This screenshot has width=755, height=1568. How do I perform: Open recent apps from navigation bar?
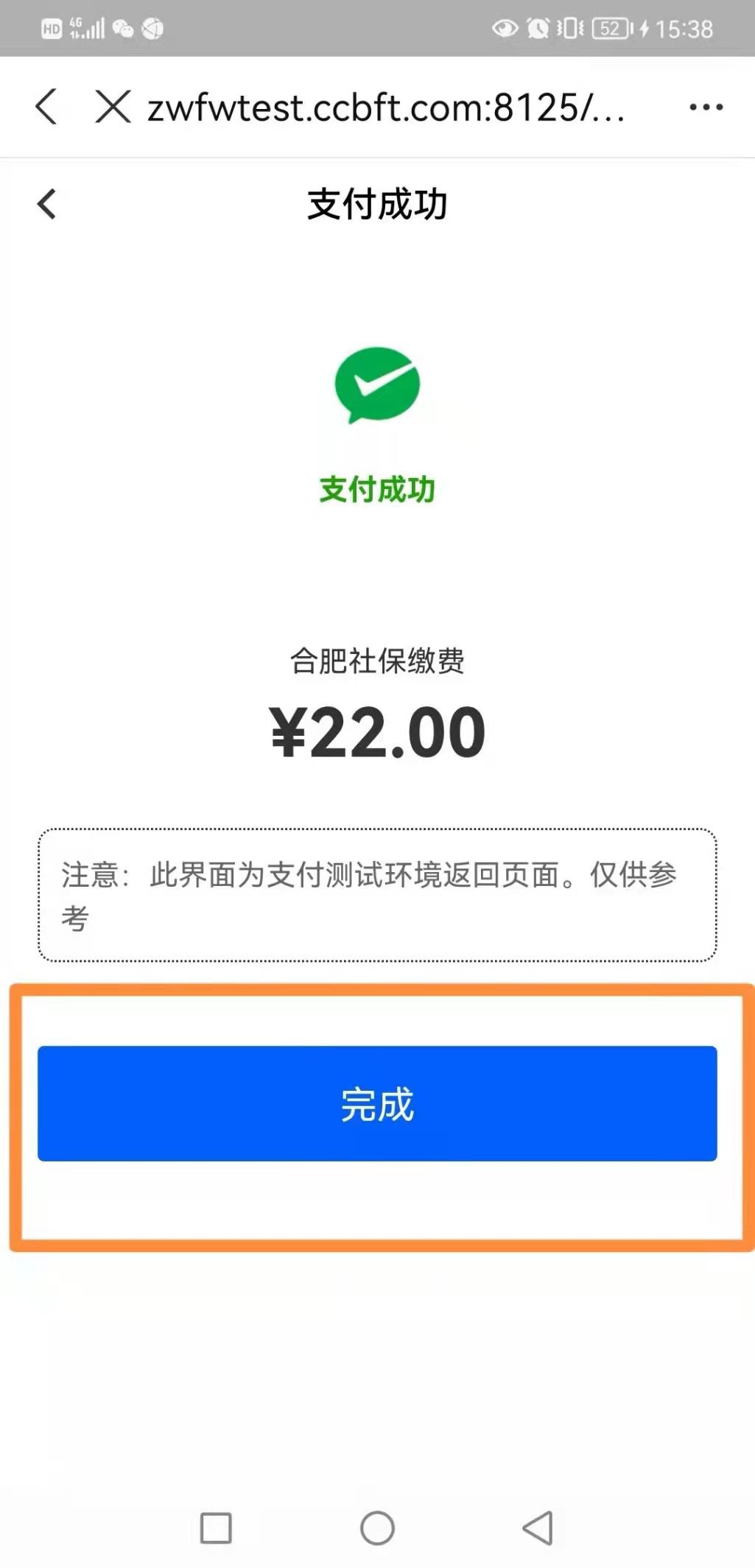point(216,1528)
